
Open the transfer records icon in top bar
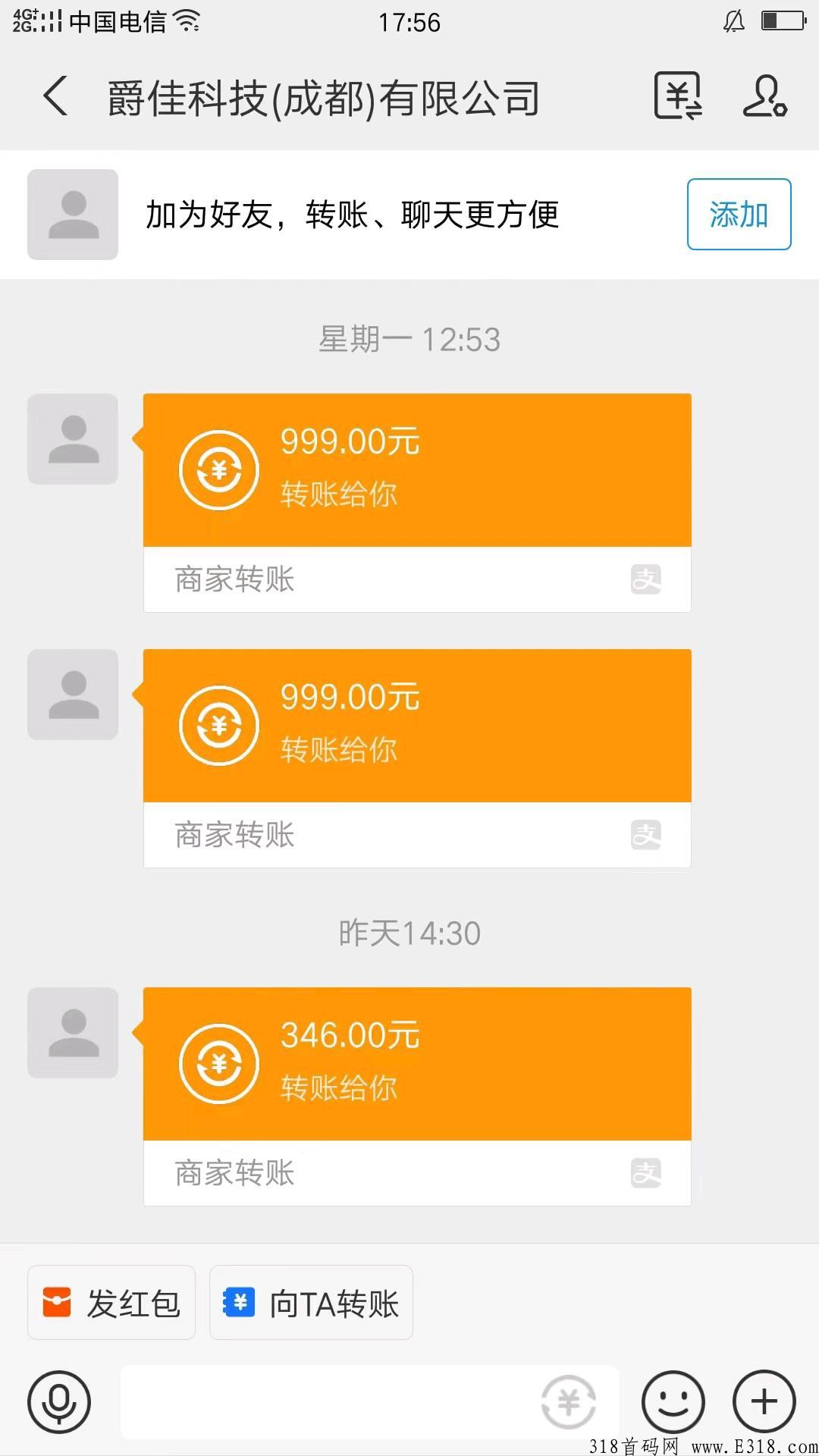[x=677, y=97]
